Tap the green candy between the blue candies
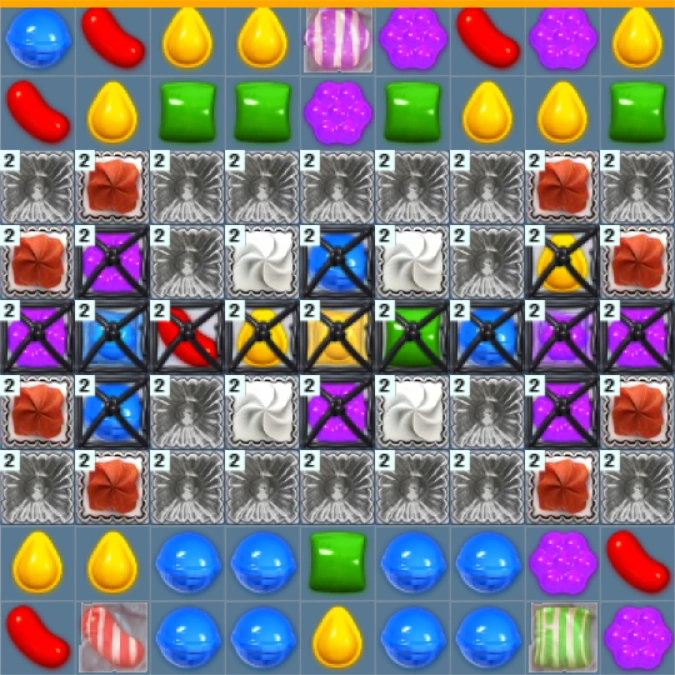 click(x=338, y=562)
